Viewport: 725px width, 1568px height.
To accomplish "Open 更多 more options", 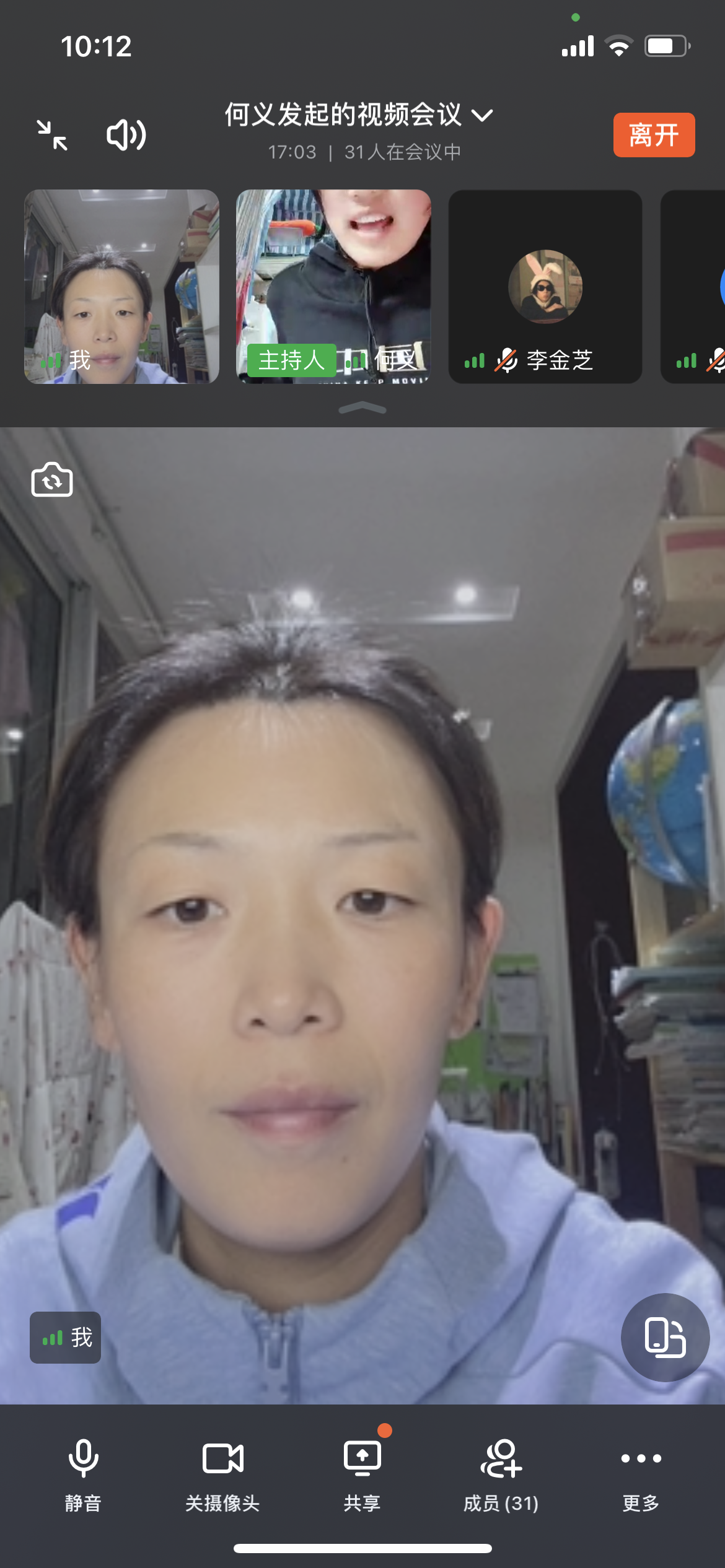I will (x=641, y=1474).
